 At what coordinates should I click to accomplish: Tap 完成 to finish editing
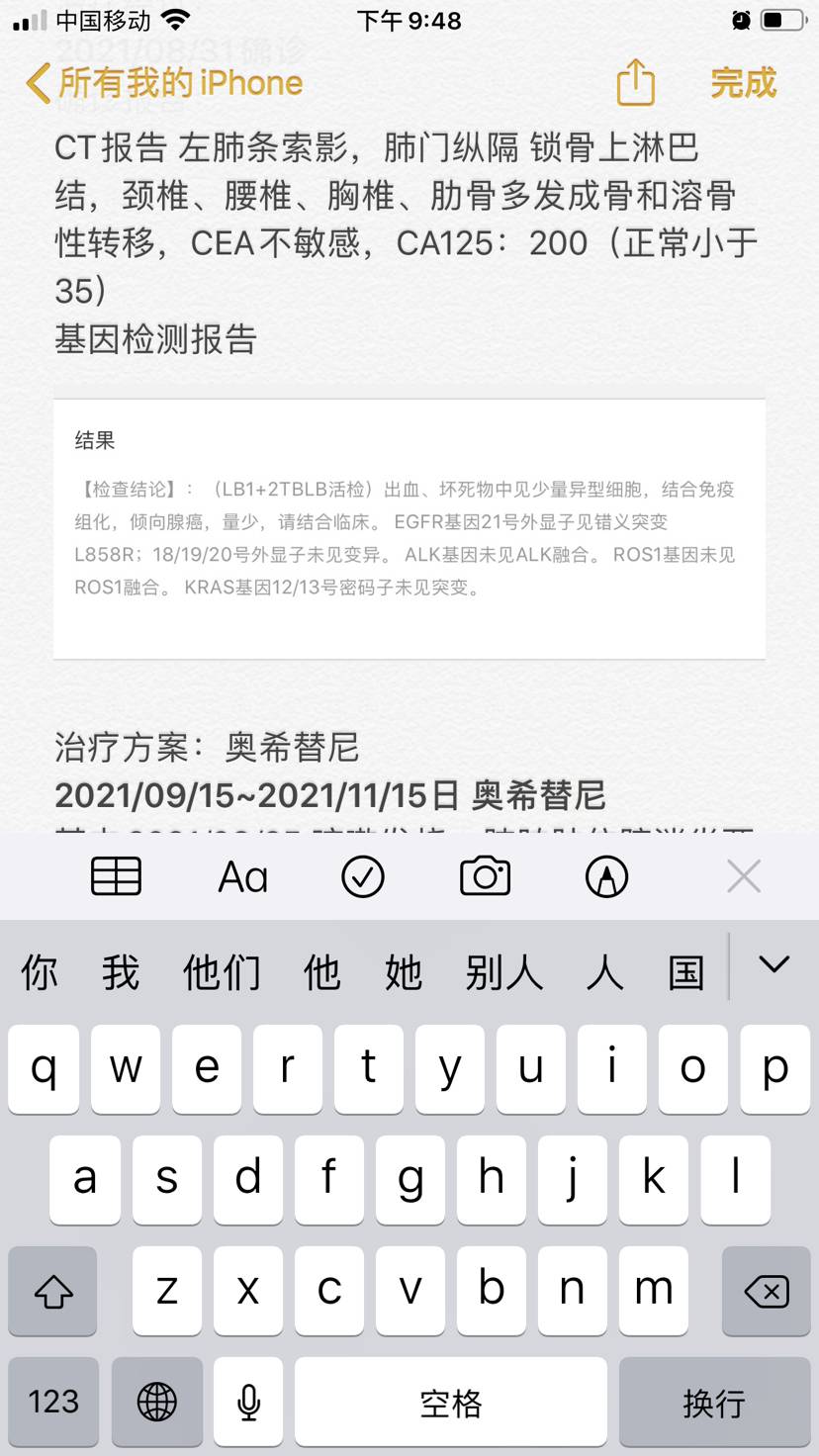[743, 83]
